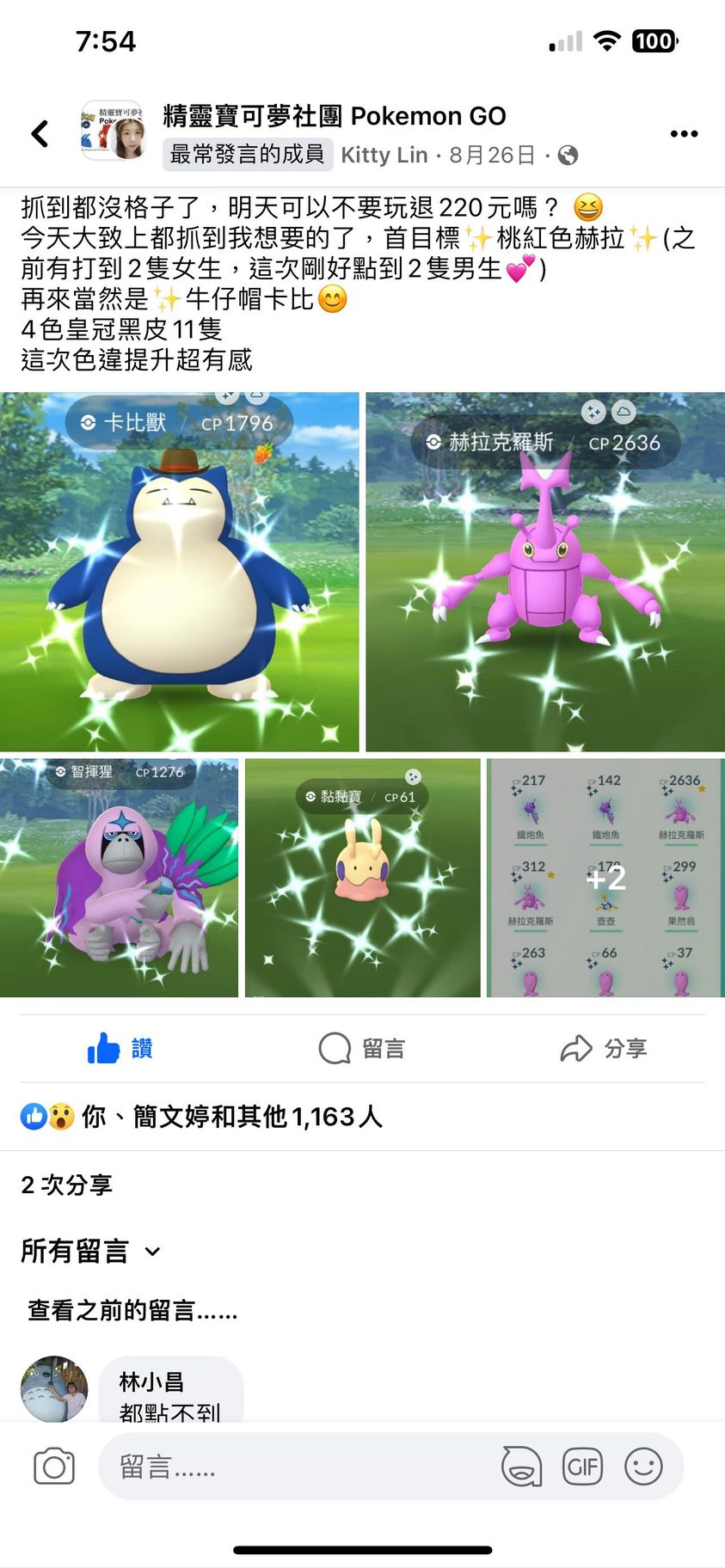Go back using the top-left arrow
725x1568 pixels.
coord(40,133)
